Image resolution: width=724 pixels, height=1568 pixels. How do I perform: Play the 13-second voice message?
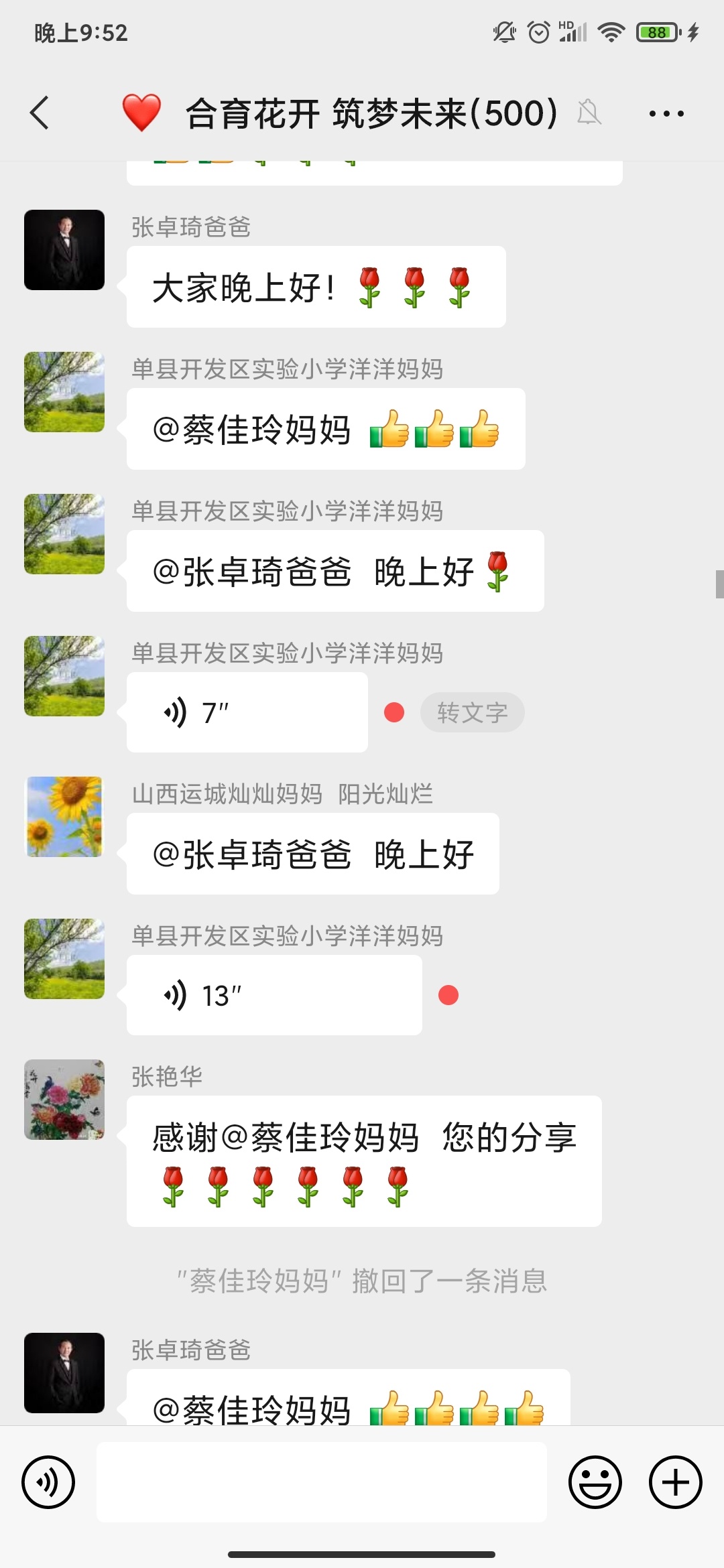(274, 994)
